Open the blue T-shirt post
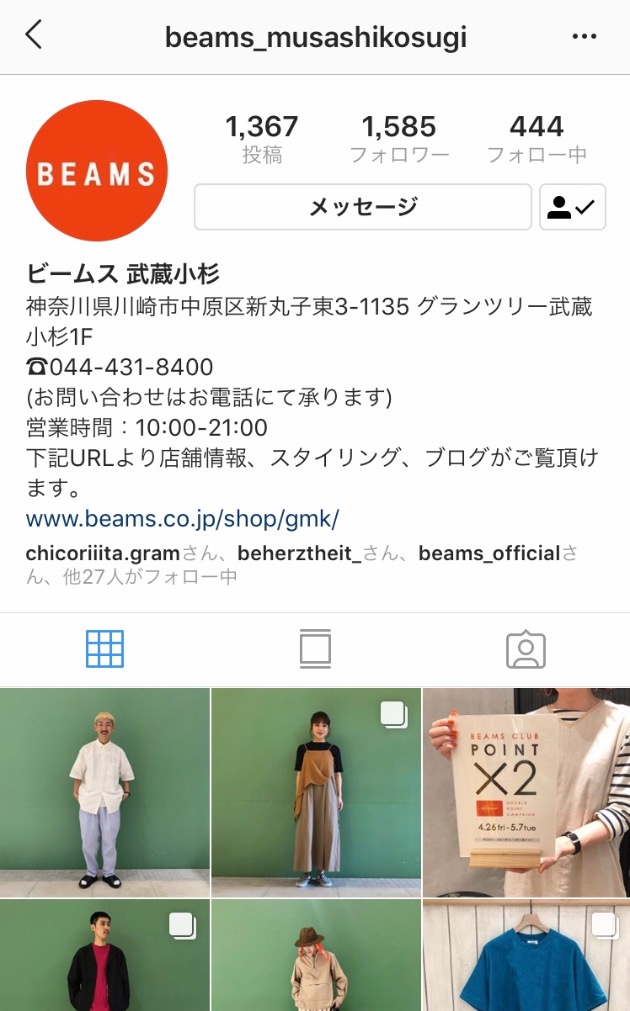 [526, 955]
